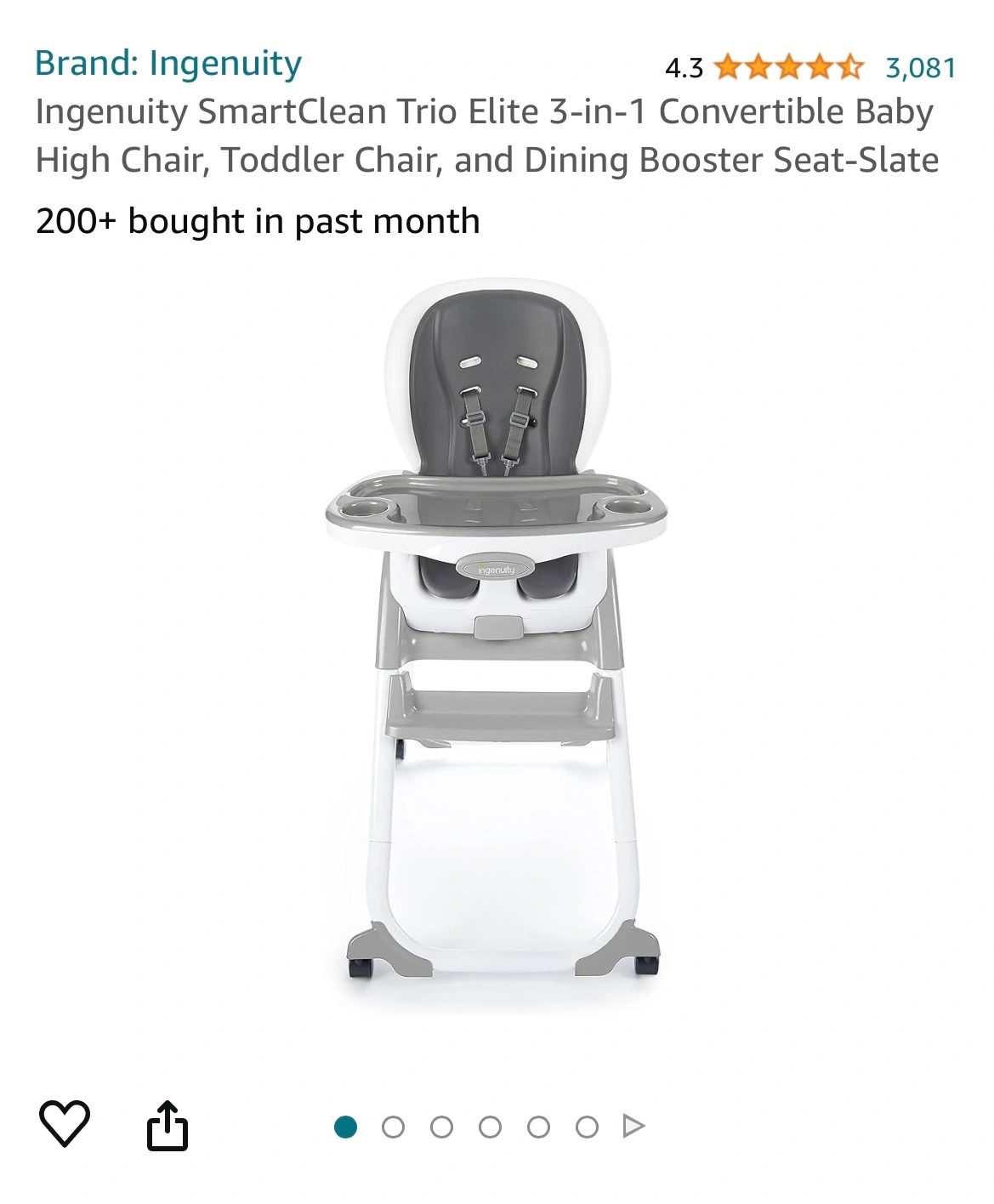Share this product listing
Viewport: 994px width, 1204px height.
click(167, 1126)
